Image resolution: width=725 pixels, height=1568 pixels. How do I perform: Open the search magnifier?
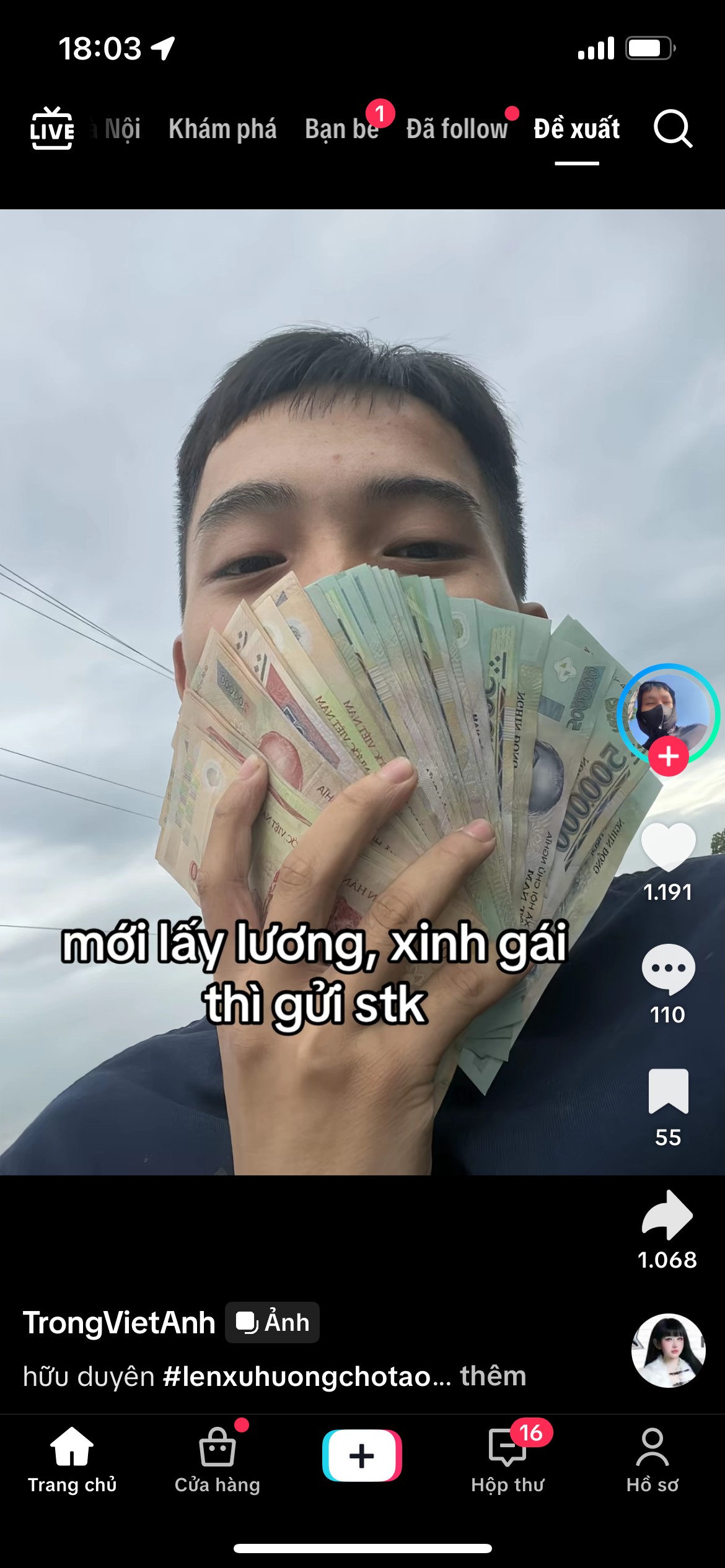672,129
